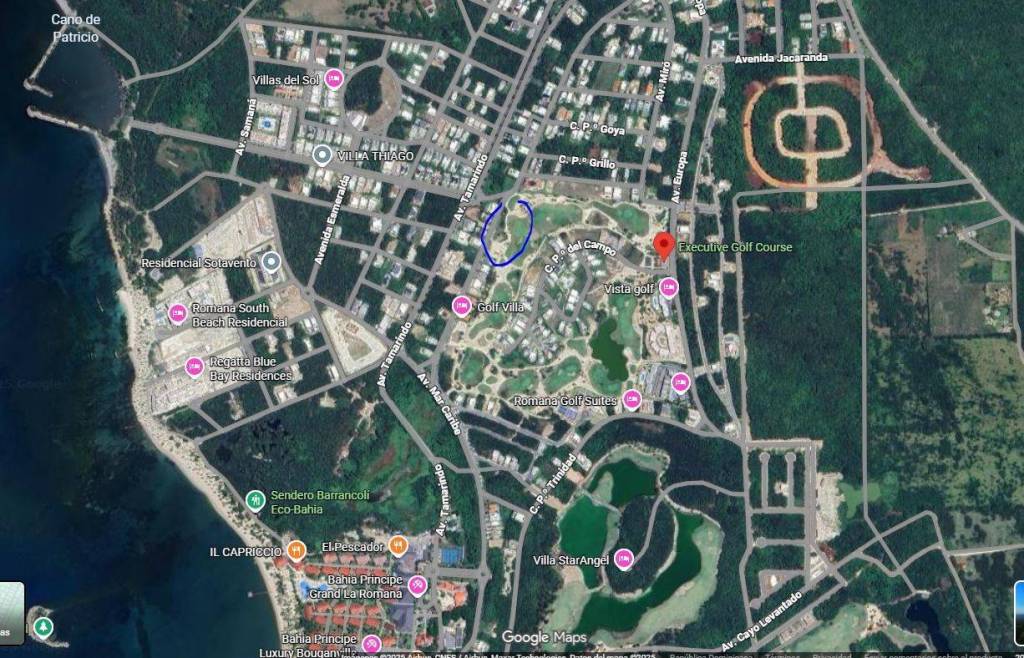Open the Villa StarAngel lodging pin
Viewport: 1024px width, 658px height.
coord(625,558)
